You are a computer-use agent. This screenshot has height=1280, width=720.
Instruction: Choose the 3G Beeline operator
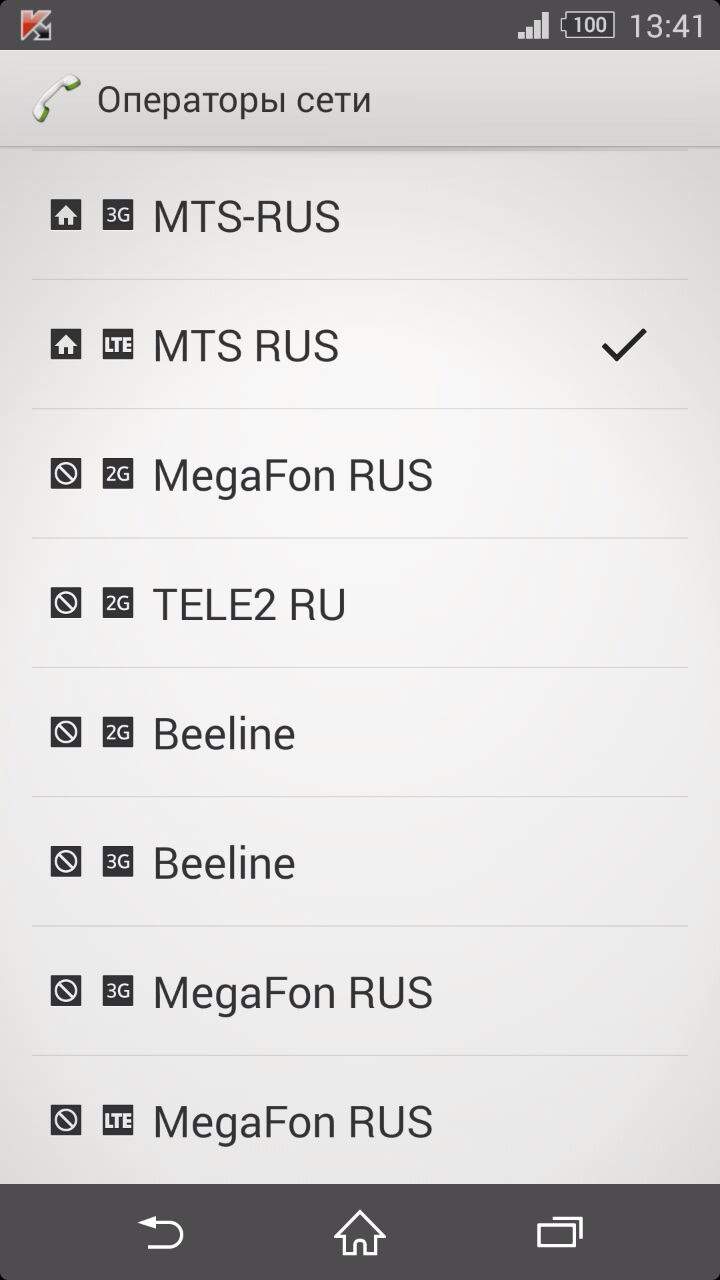click(x=360, y=862)
